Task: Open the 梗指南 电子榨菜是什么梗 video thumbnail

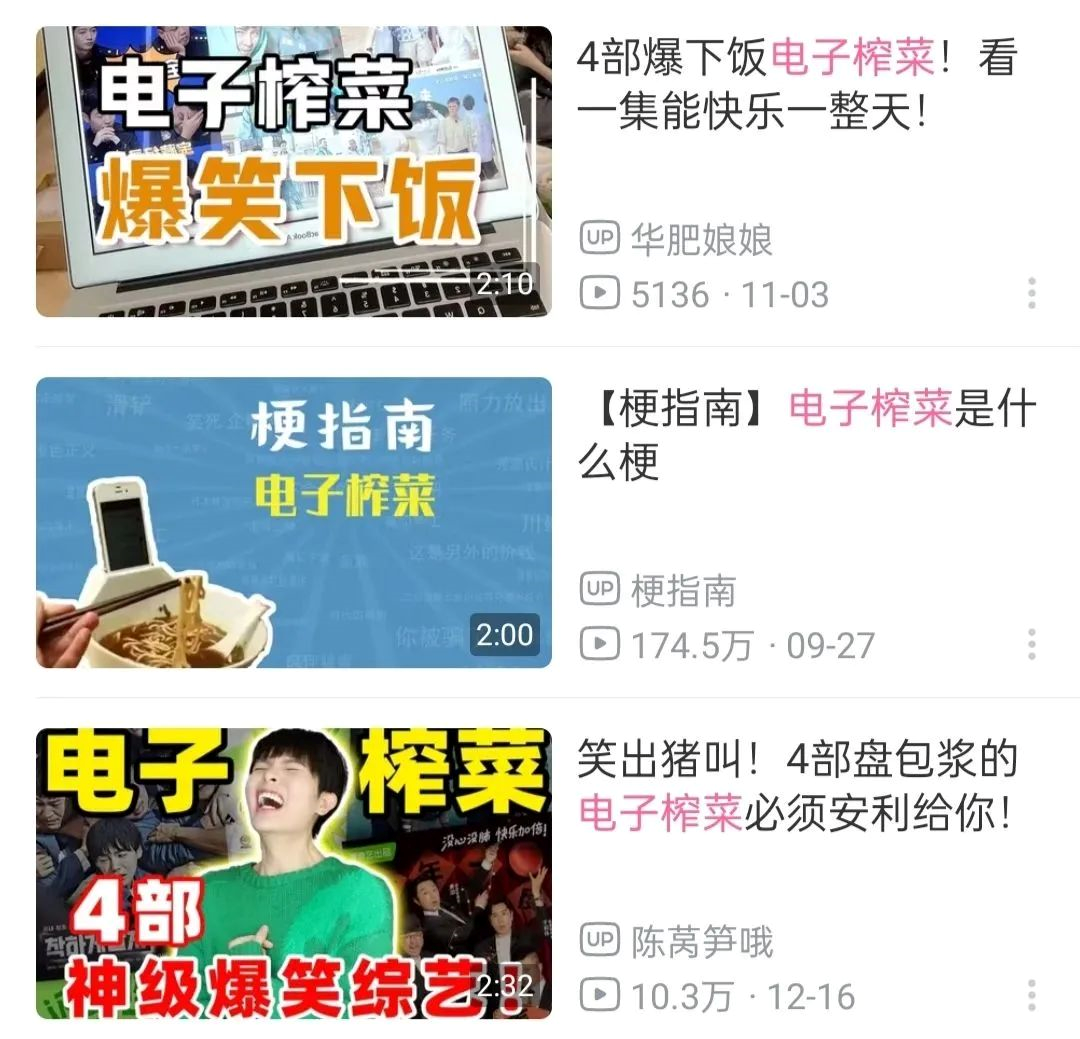Action: tap(293, 522)
